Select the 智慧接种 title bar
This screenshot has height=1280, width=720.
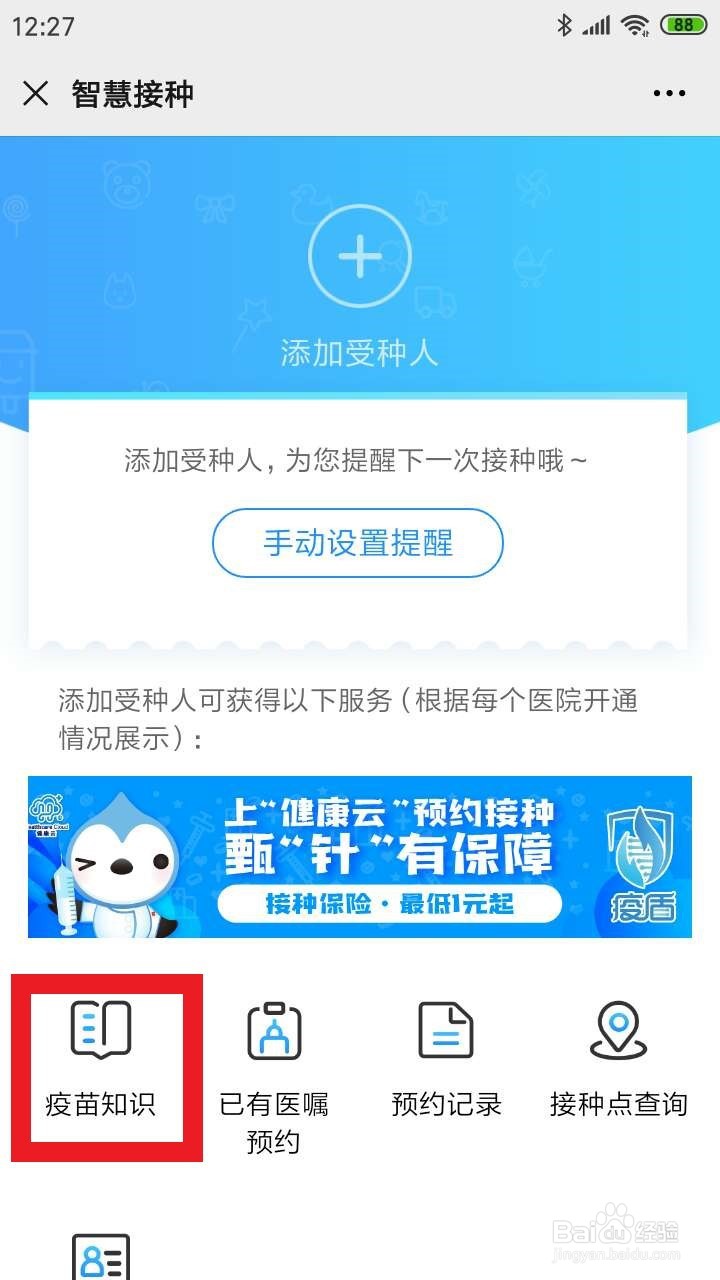(x=133, y=93)
